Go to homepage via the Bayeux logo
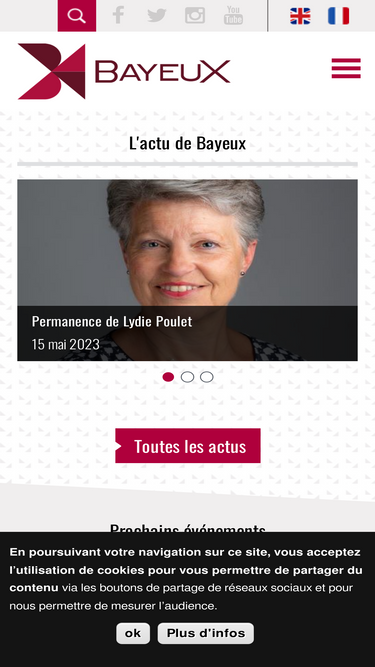This screenshot has height=667, width=375. click(x=124, y=71)
